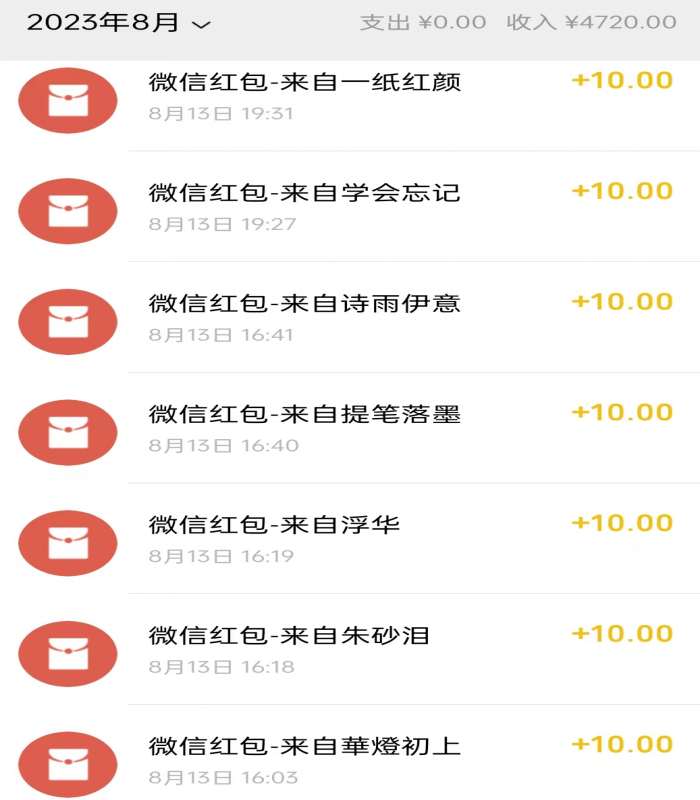The width and height of the screenshot is (700, 800).
Task: Open the red packet record from 一纸红颜
Action: [305, 83]
